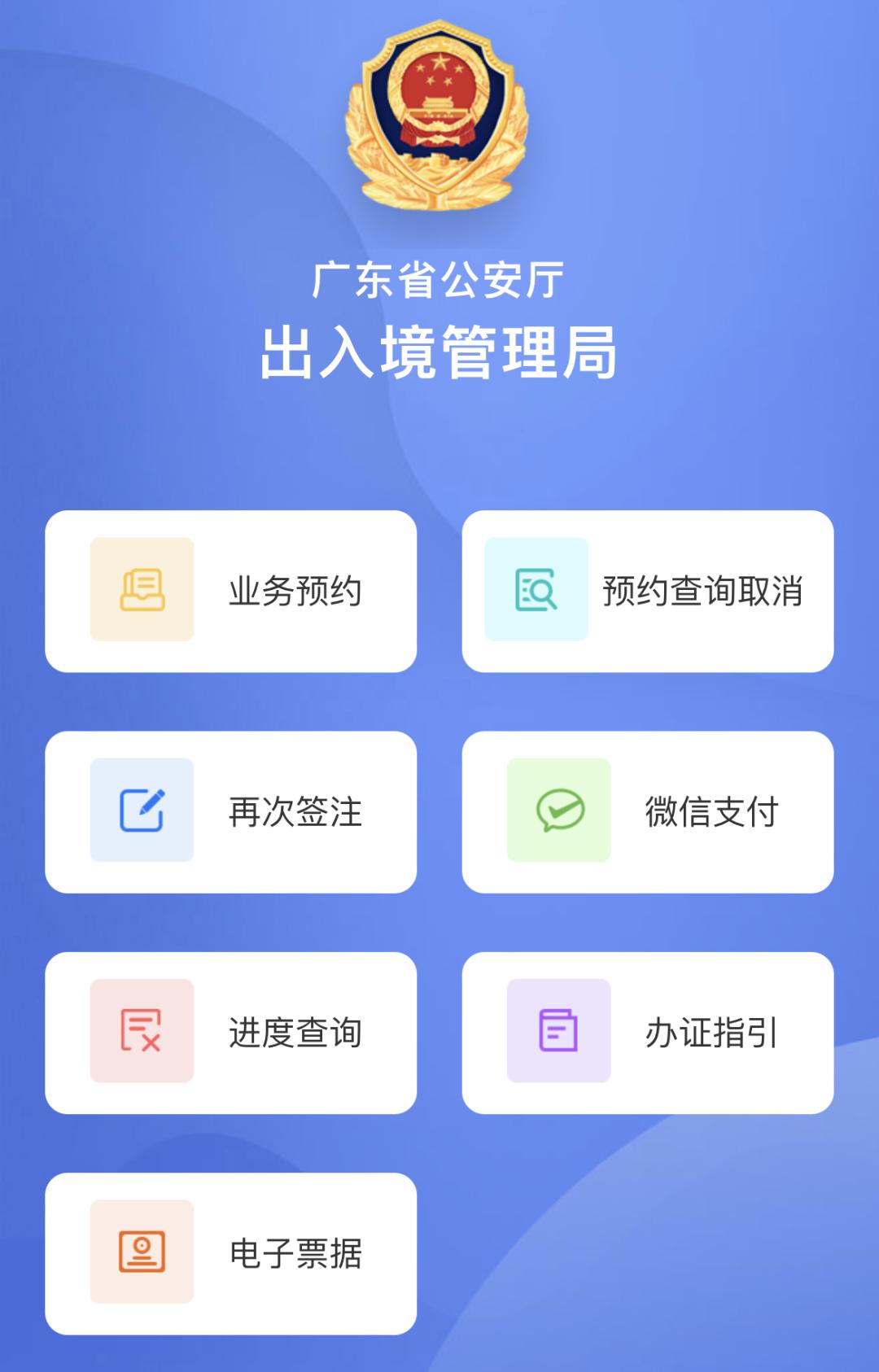Select the red 进度查询 document icon
This screenshot has height=1372, width=879.
142,1032
